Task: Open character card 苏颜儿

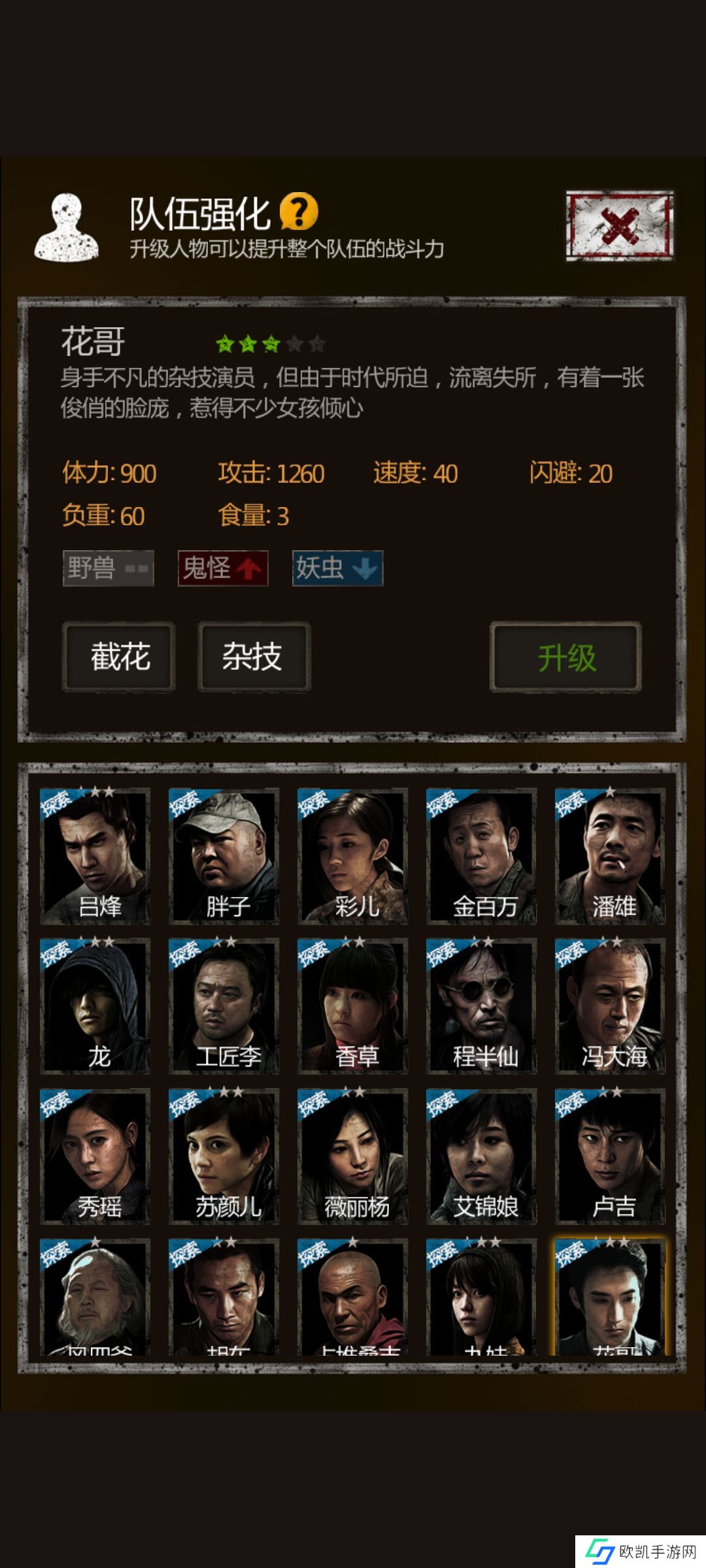Action: click(x=224, y=1156)
